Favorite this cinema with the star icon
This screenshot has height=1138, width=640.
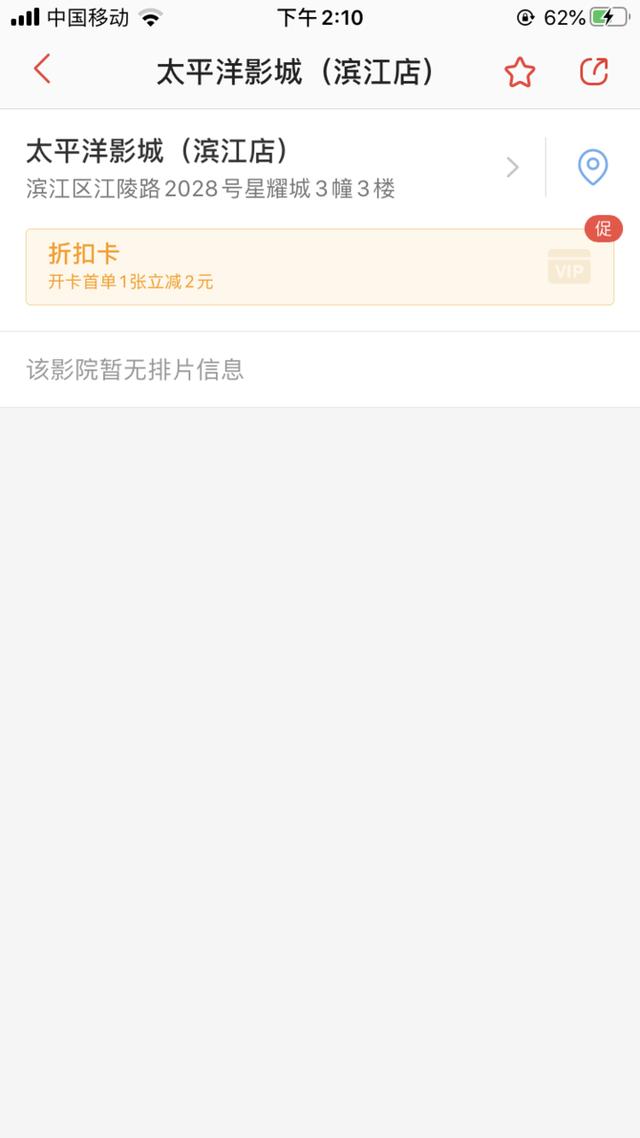520,72
